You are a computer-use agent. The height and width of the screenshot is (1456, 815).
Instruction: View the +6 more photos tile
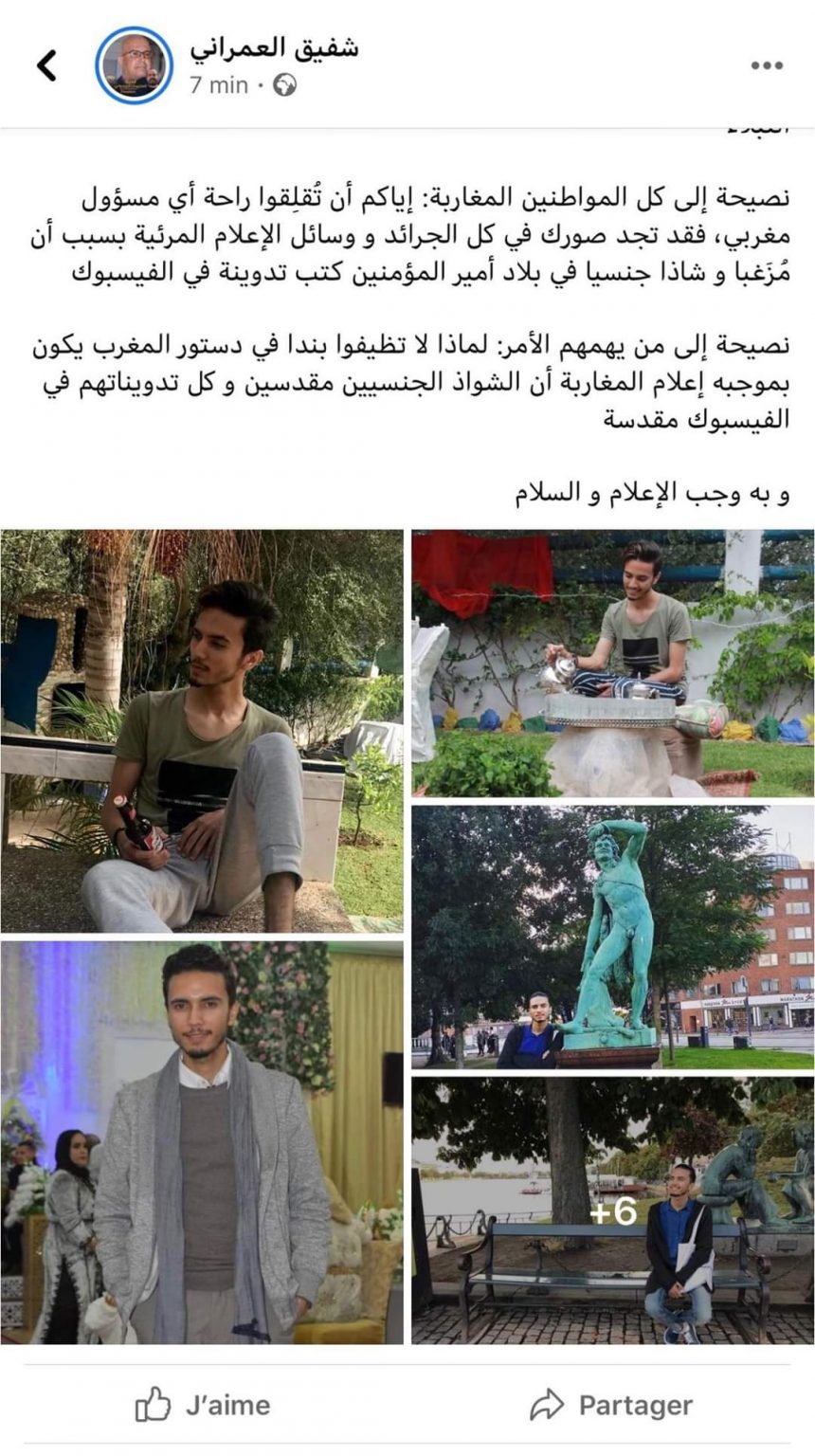point(612,1210)
